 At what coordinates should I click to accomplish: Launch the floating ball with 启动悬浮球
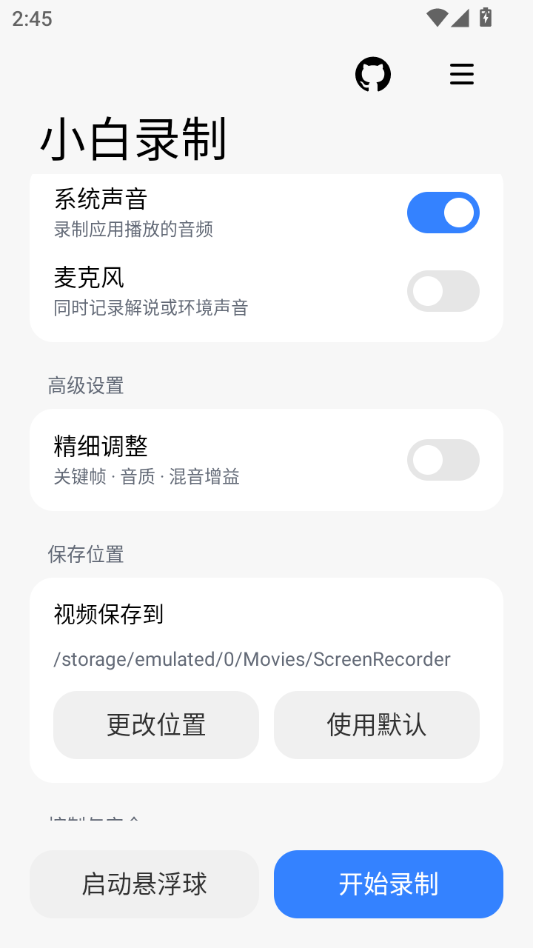coord(144,884)
